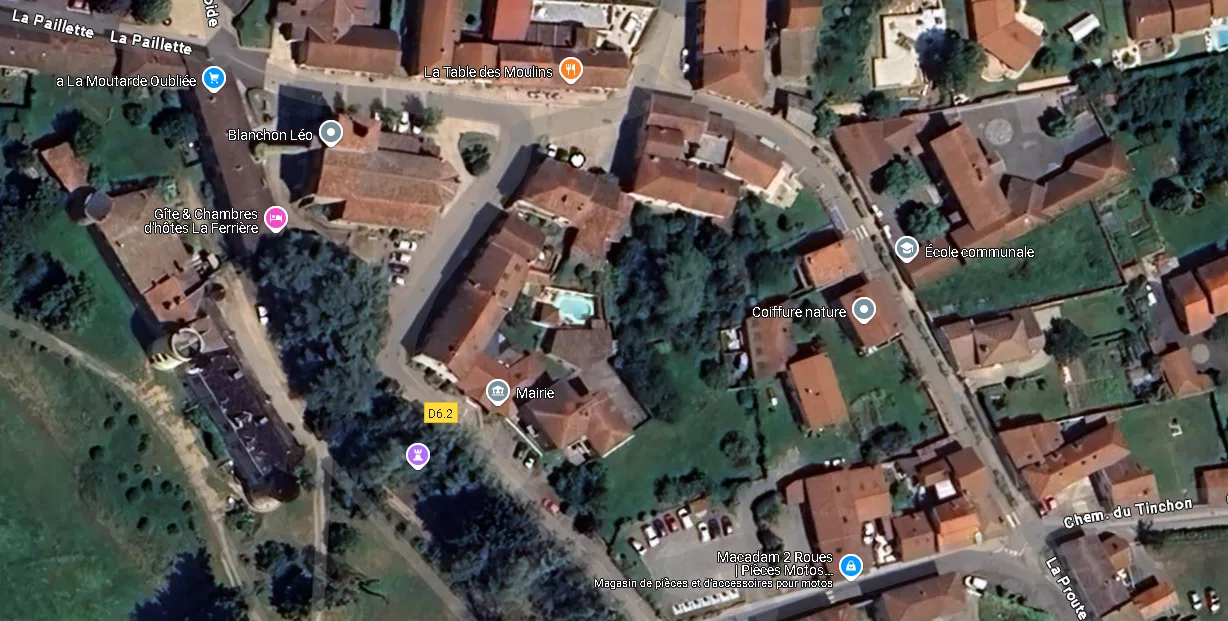Viewport: 1228px width, 621px height.
Task: Select the École communale school pin
Action: (x=906, y=248)
